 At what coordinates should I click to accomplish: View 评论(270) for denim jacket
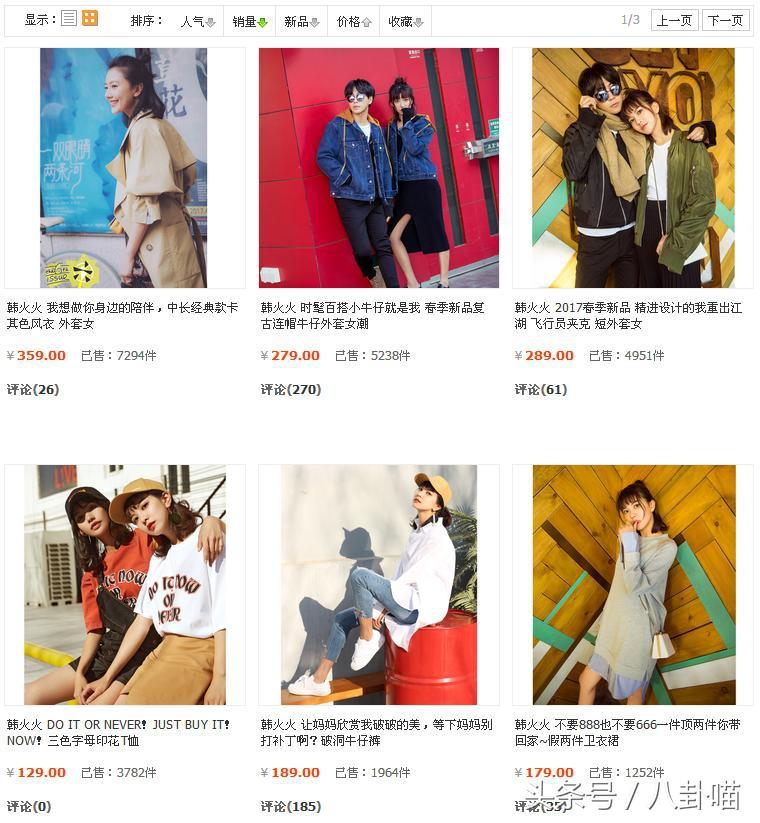pyautogui.click(x=291, y=389)
